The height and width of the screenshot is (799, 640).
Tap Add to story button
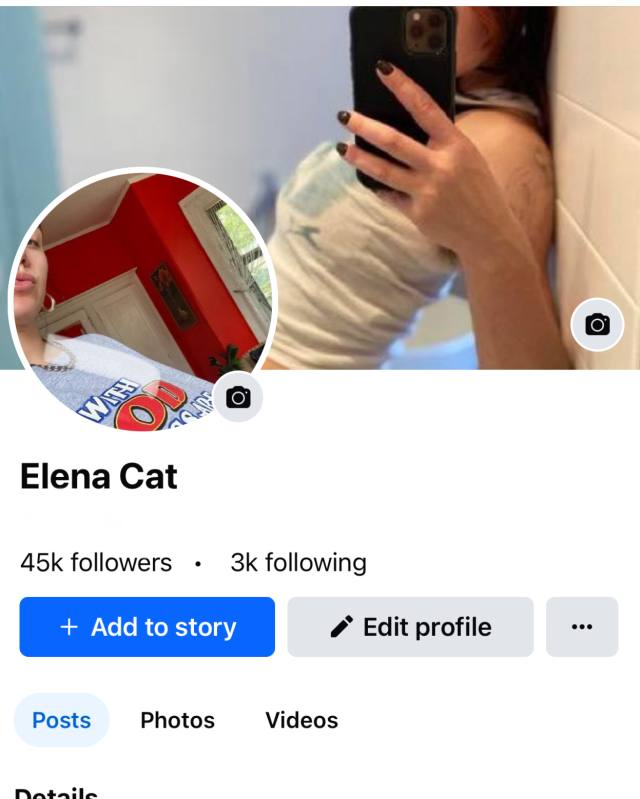pos(147,627)
